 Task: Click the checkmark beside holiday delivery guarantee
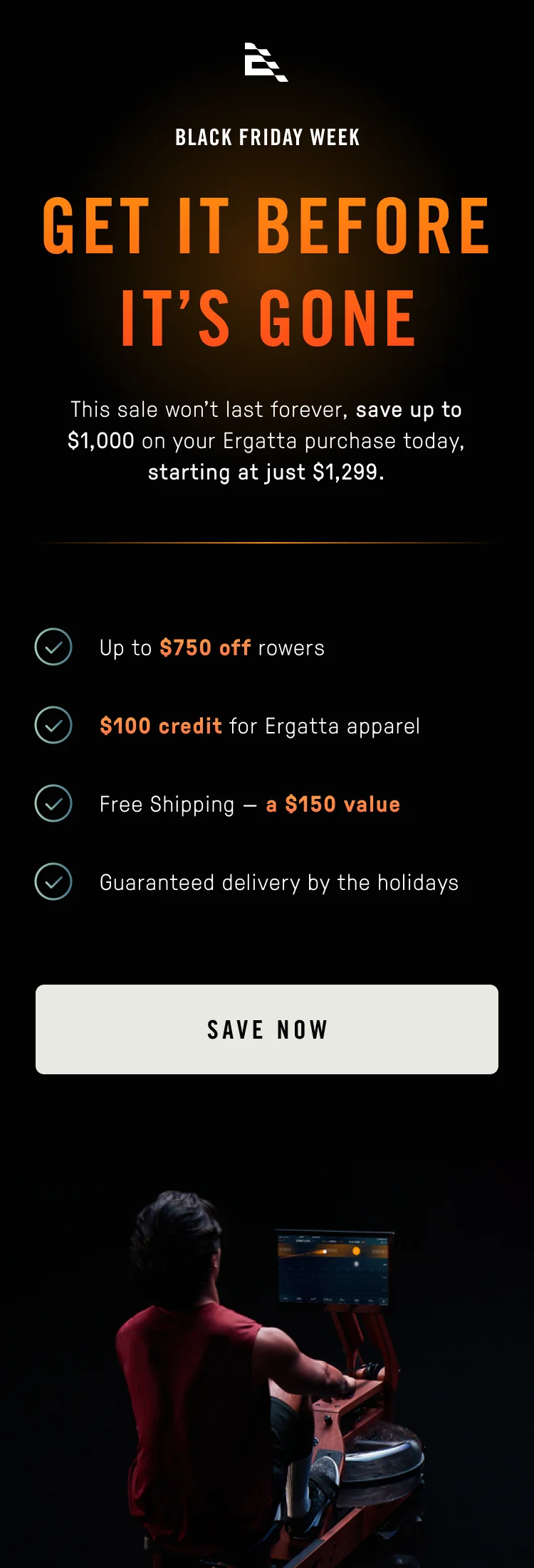click(x=53, y=882)
